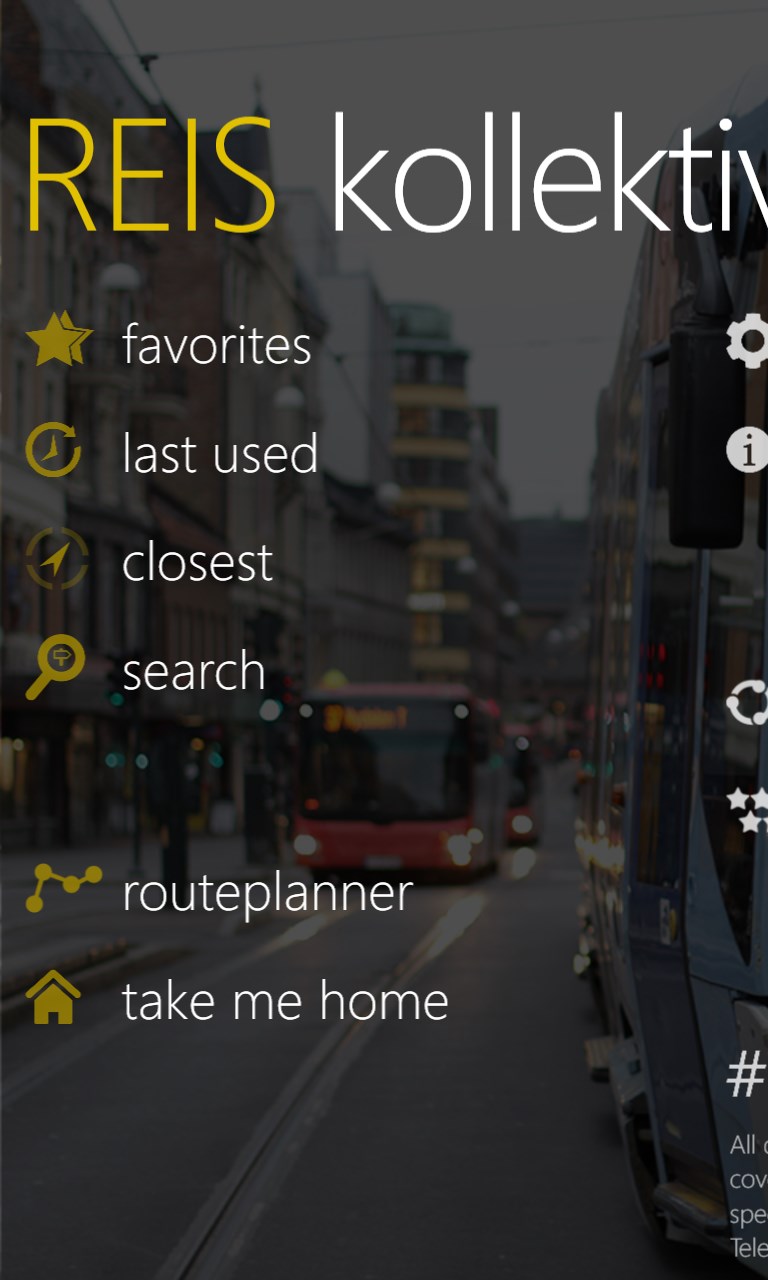Show closest stops nearby
768x1280 pixels.
tap(197, 562)
